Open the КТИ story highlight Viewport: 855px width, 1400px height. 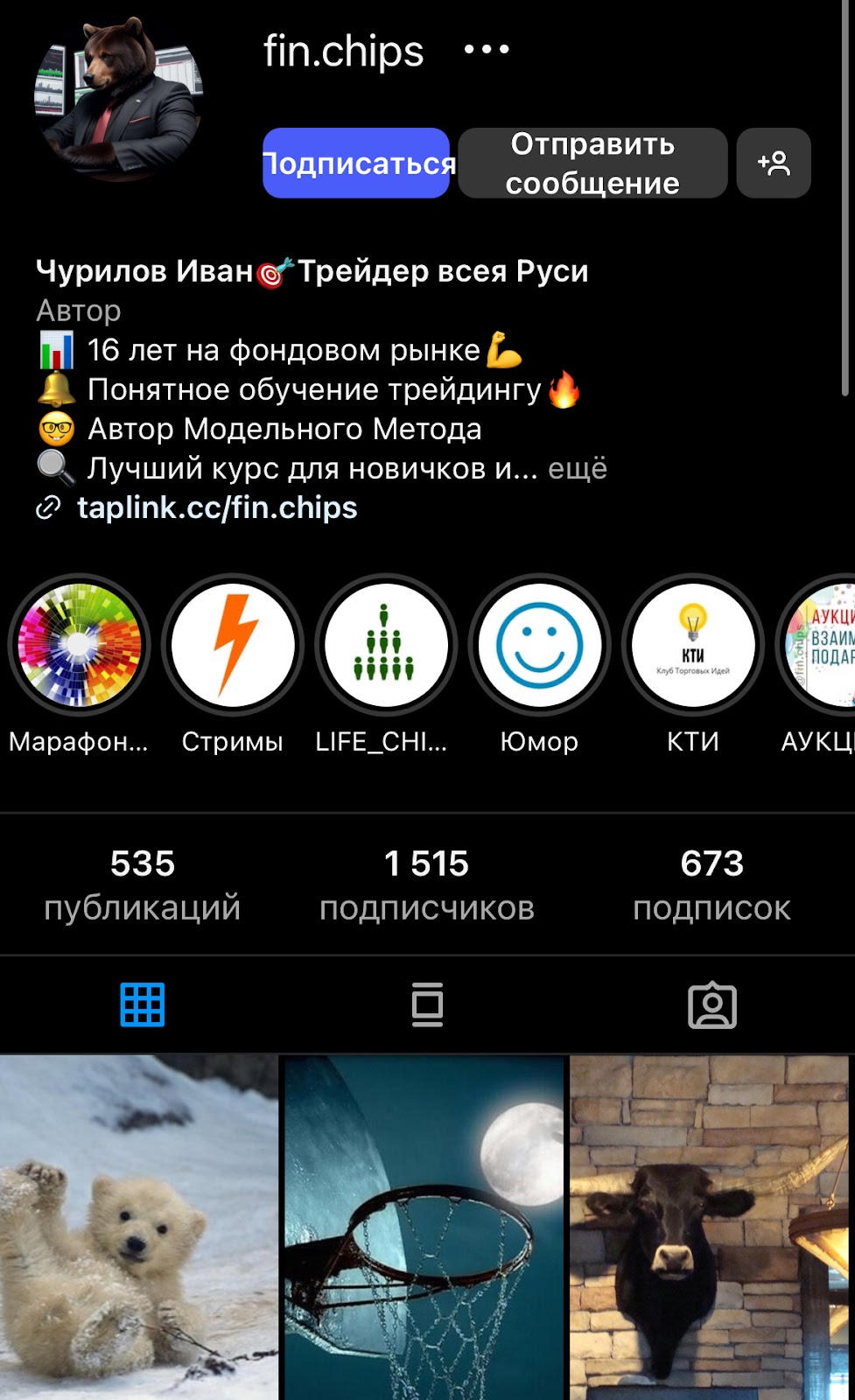tap(693, 646)
